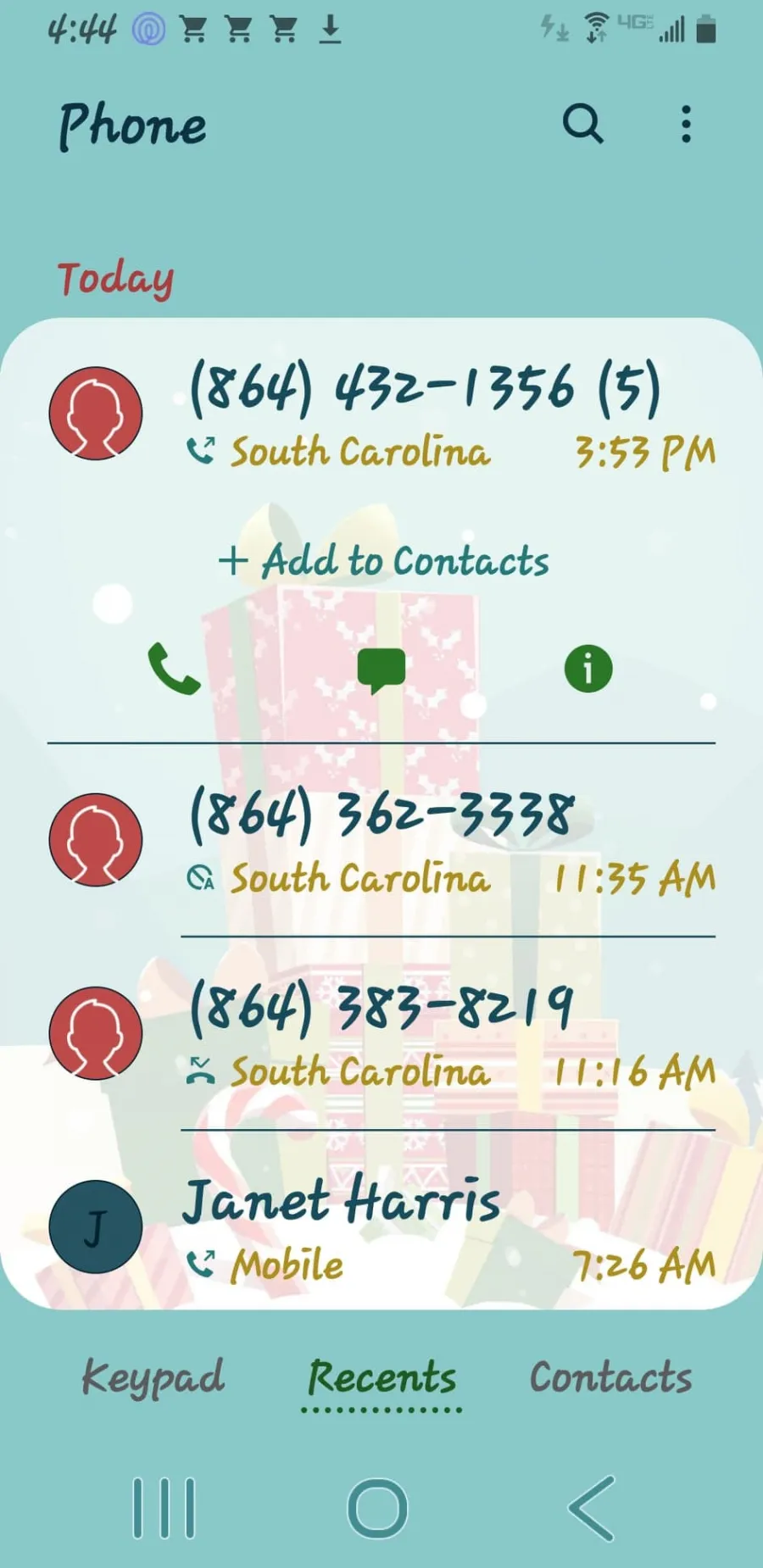This screenshot has height=1568, width=763.
Task: Select the Recents tab
Action: [x=381, y=1377]
